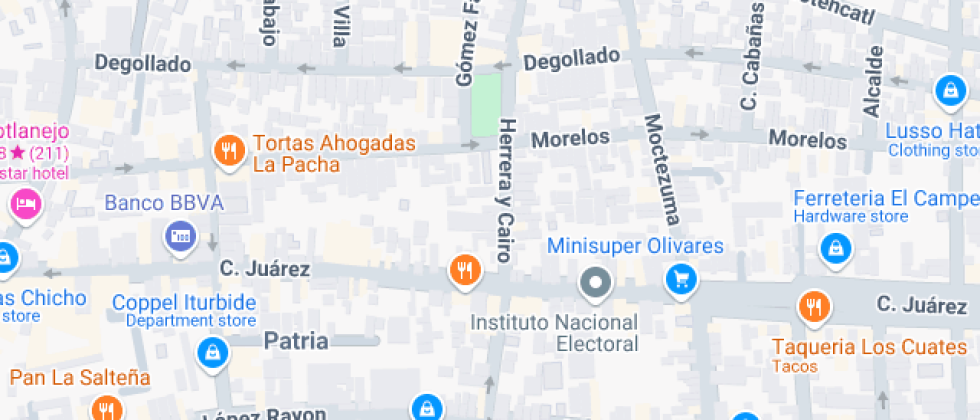Open Instituto Nacional Electoral location pin
The image size is (980, 420).
coord(597,282)
